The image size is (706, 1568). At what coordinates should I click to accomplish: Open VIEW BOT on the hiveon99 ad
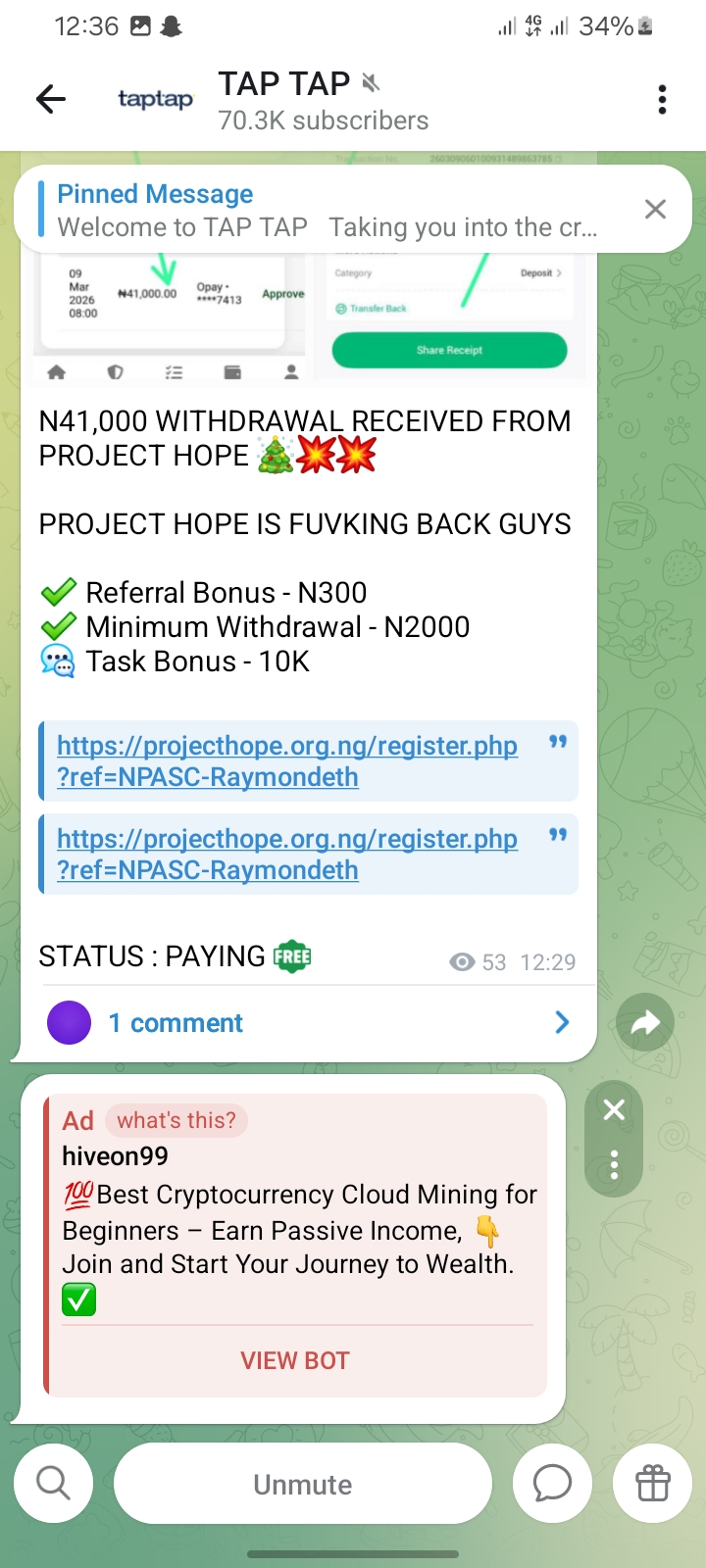coord(295,1360)
